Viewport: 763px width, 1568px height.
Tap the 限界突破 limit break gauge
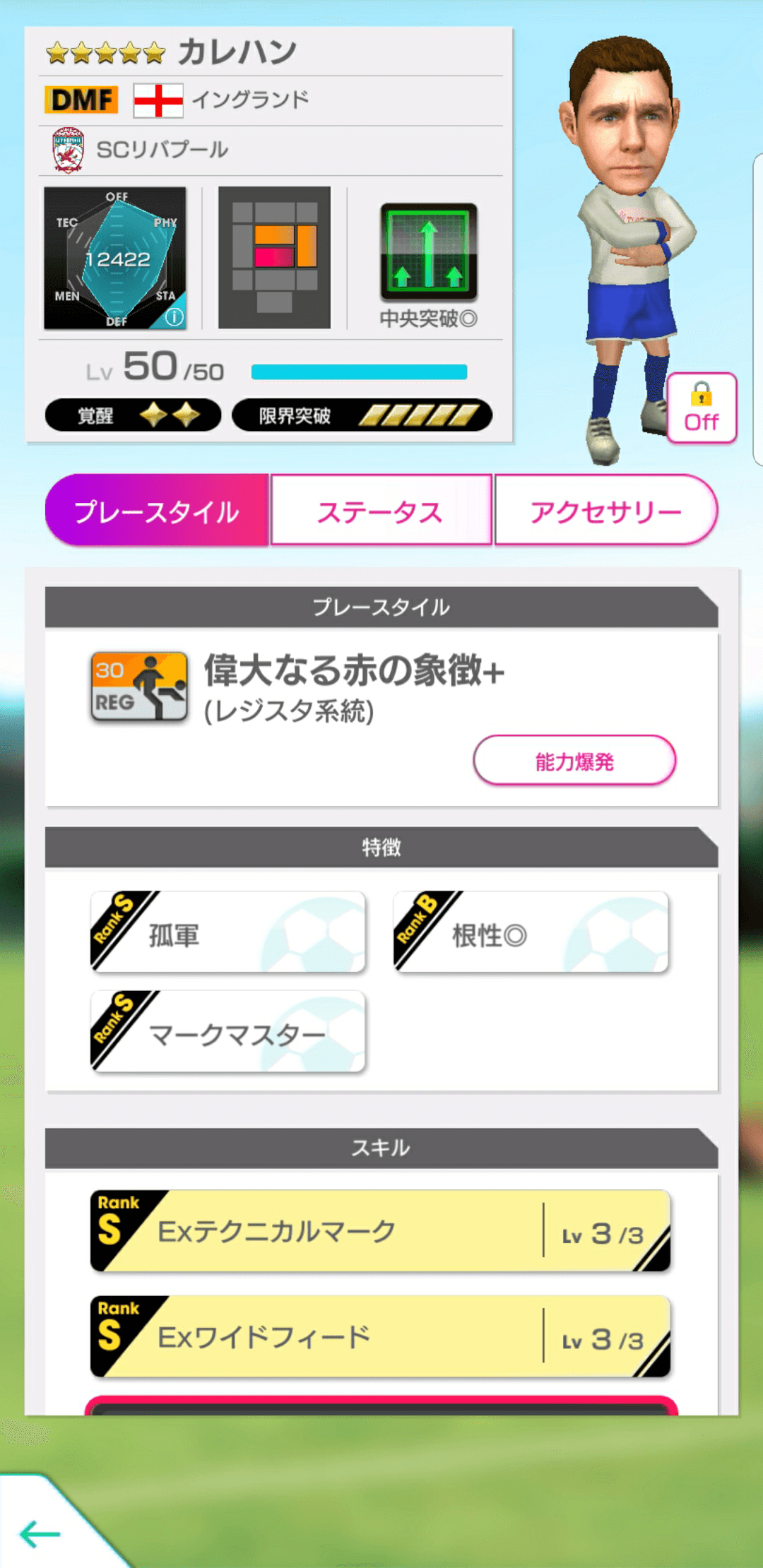tap(360, 417)
